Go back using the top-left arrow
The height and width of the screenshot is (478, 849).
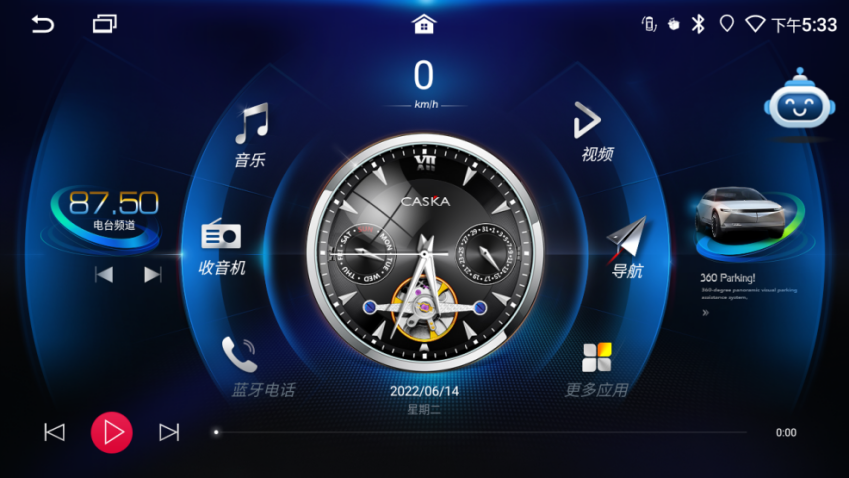(43, 24)
